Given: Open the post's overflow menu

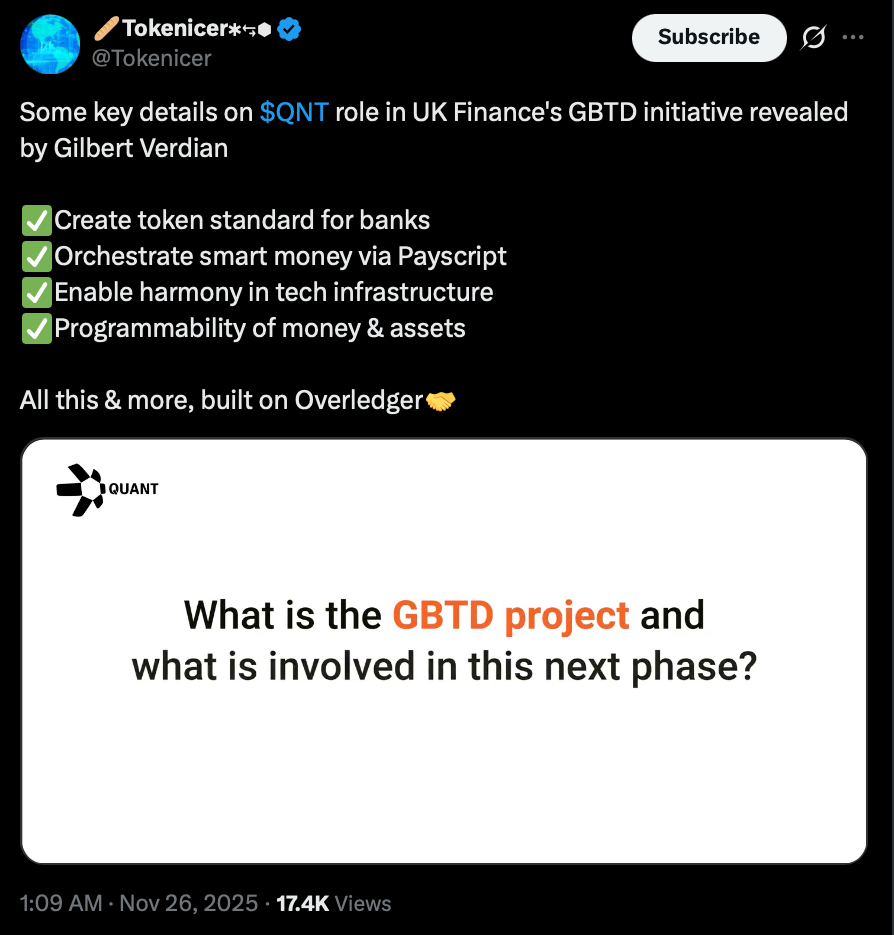Looking at the screenshot, I should 853,38.
